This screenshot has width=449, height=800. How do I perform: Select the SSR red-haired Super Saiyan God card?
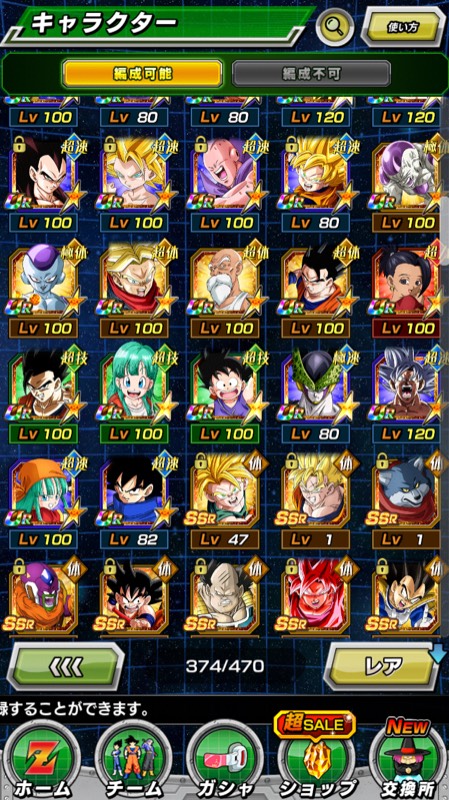pyautogui.click(x=315, y=596)
